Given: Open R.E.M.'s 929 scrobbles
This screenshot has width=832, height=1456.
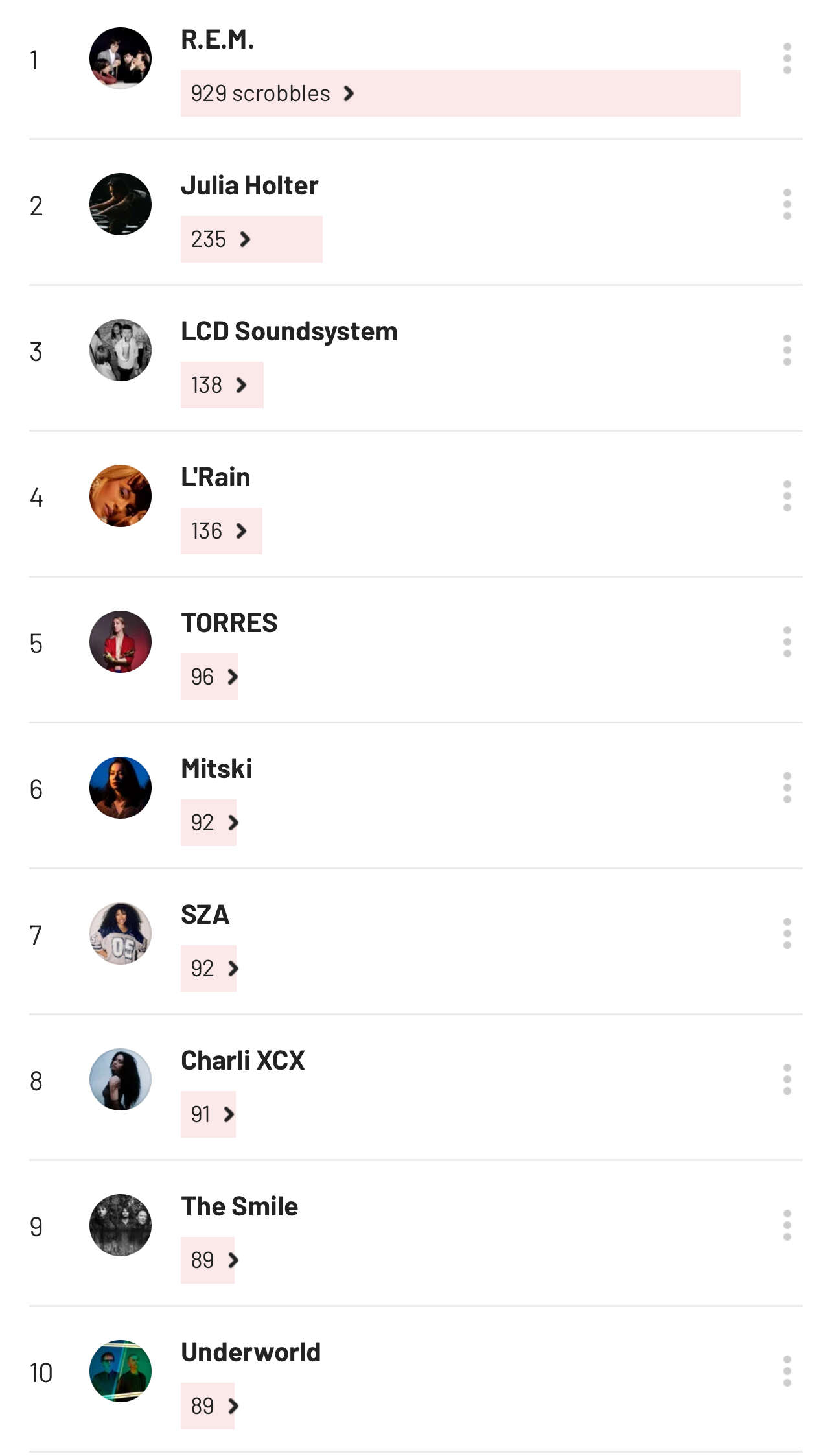Looking at the screenshot, I should [272, 93].
